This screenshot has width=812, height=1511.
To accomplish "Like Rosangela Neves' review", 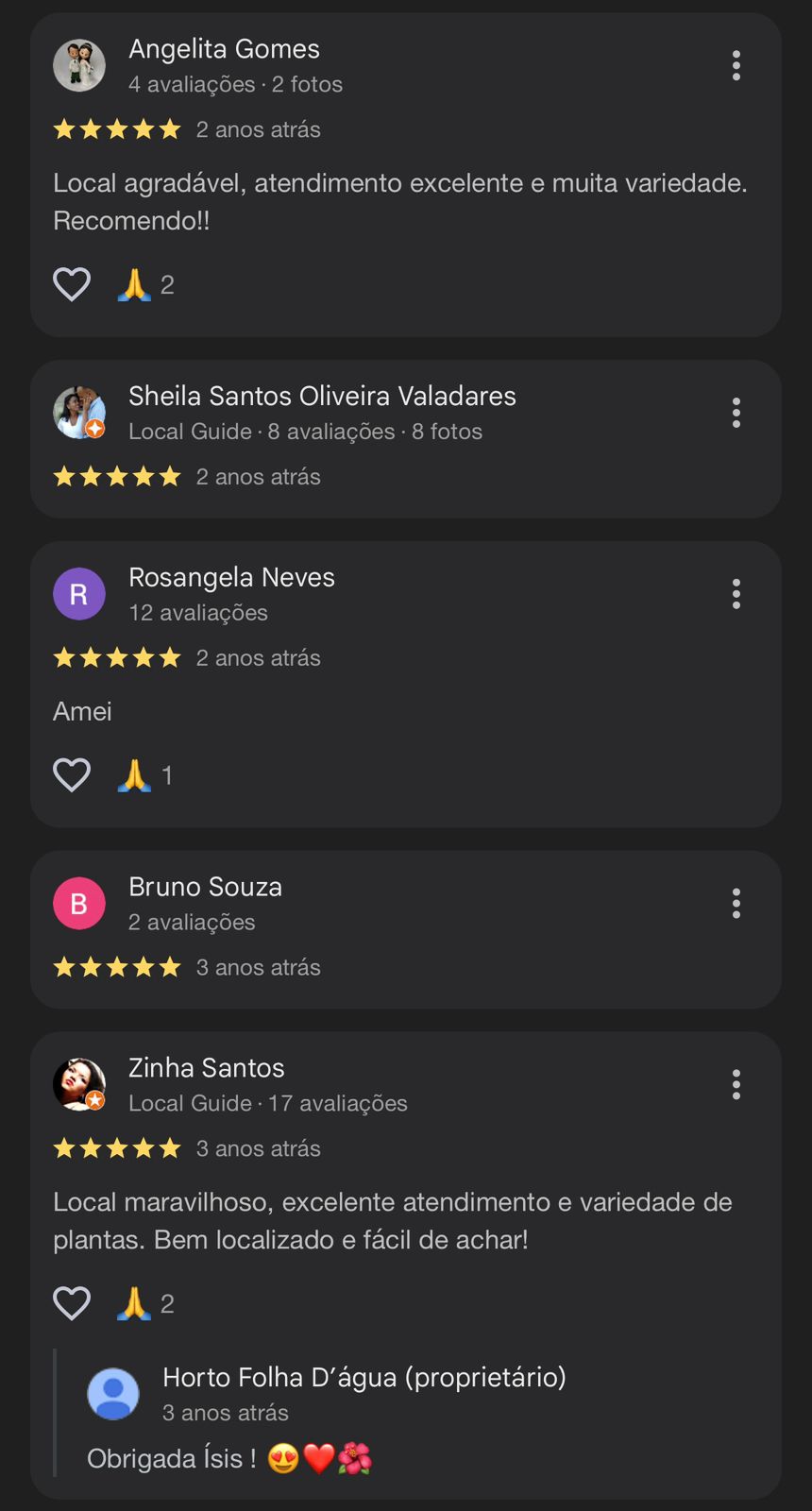I will [x=72, y=775].
